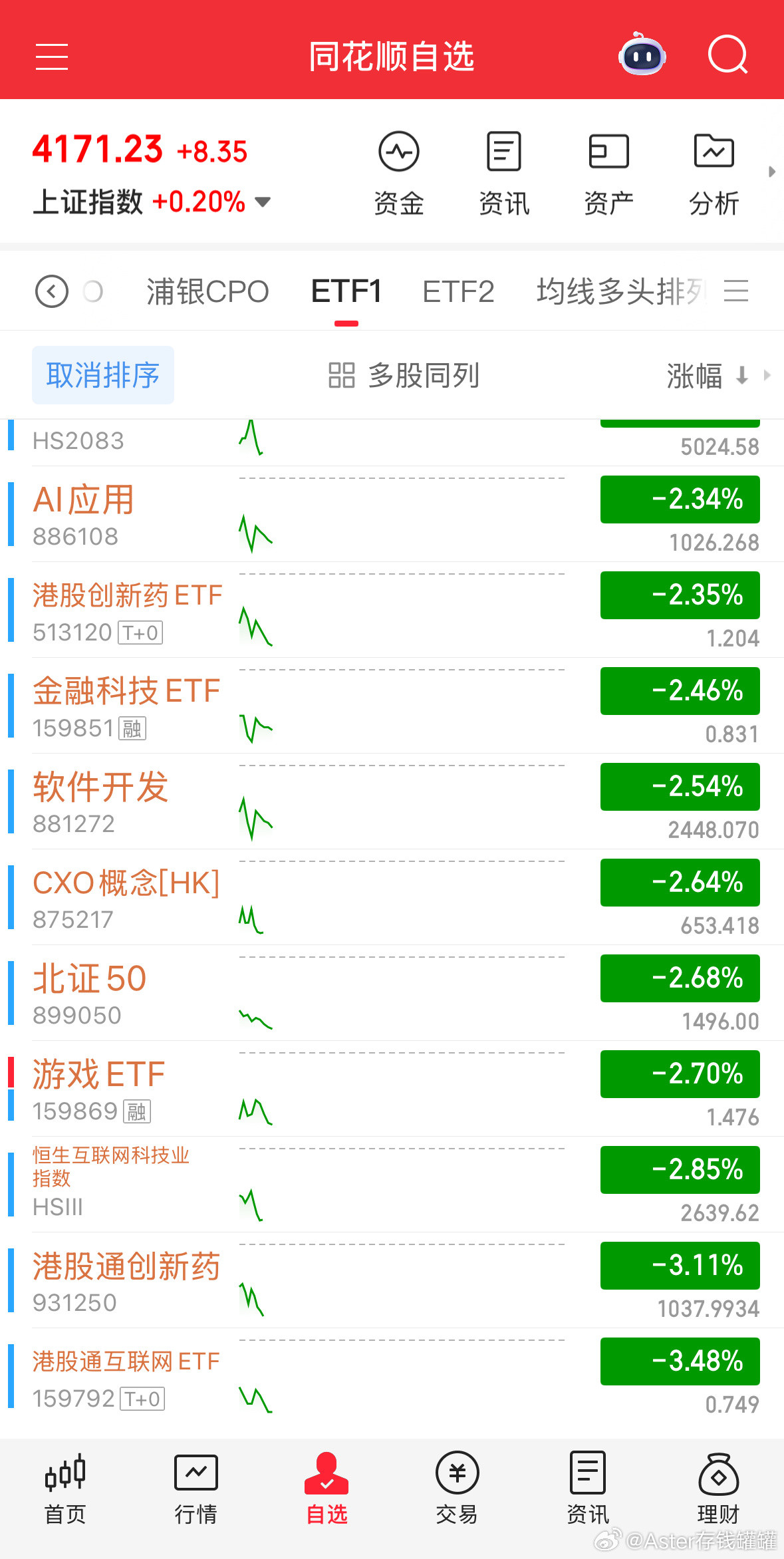The width and height of the screenshot is (784, 1559).
Task: Tap the search magnifier icon
Action: (727, 55)
